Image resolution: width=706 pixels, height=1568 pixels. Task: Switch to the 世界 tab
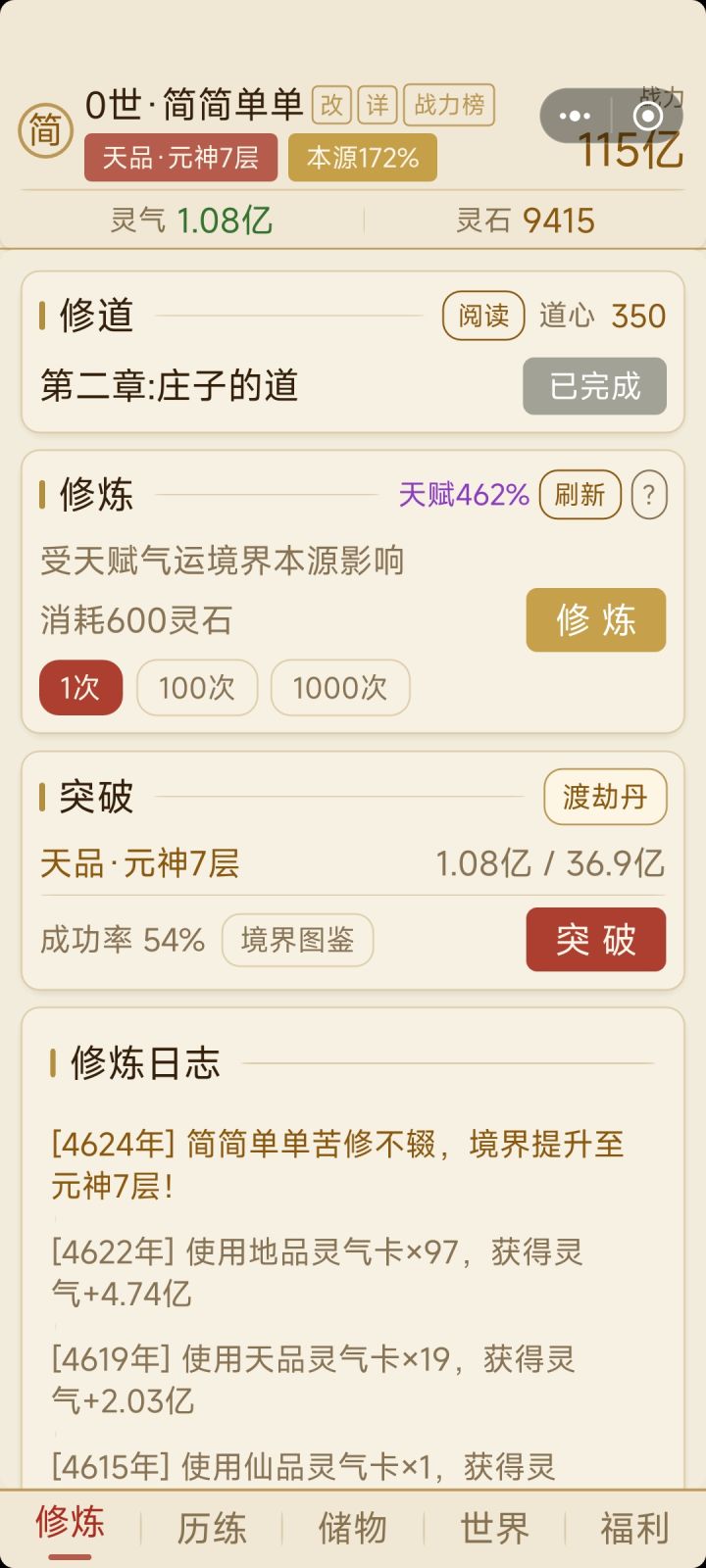[x=492, y=1528]
